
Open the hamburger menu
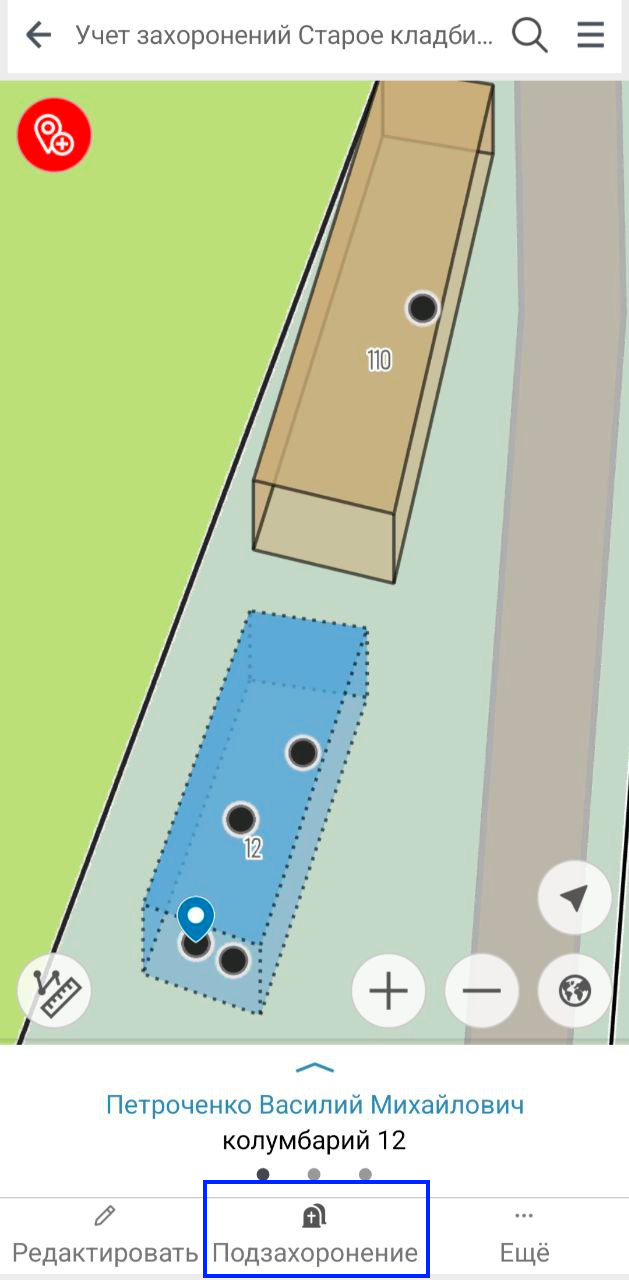tap(591, 36)
